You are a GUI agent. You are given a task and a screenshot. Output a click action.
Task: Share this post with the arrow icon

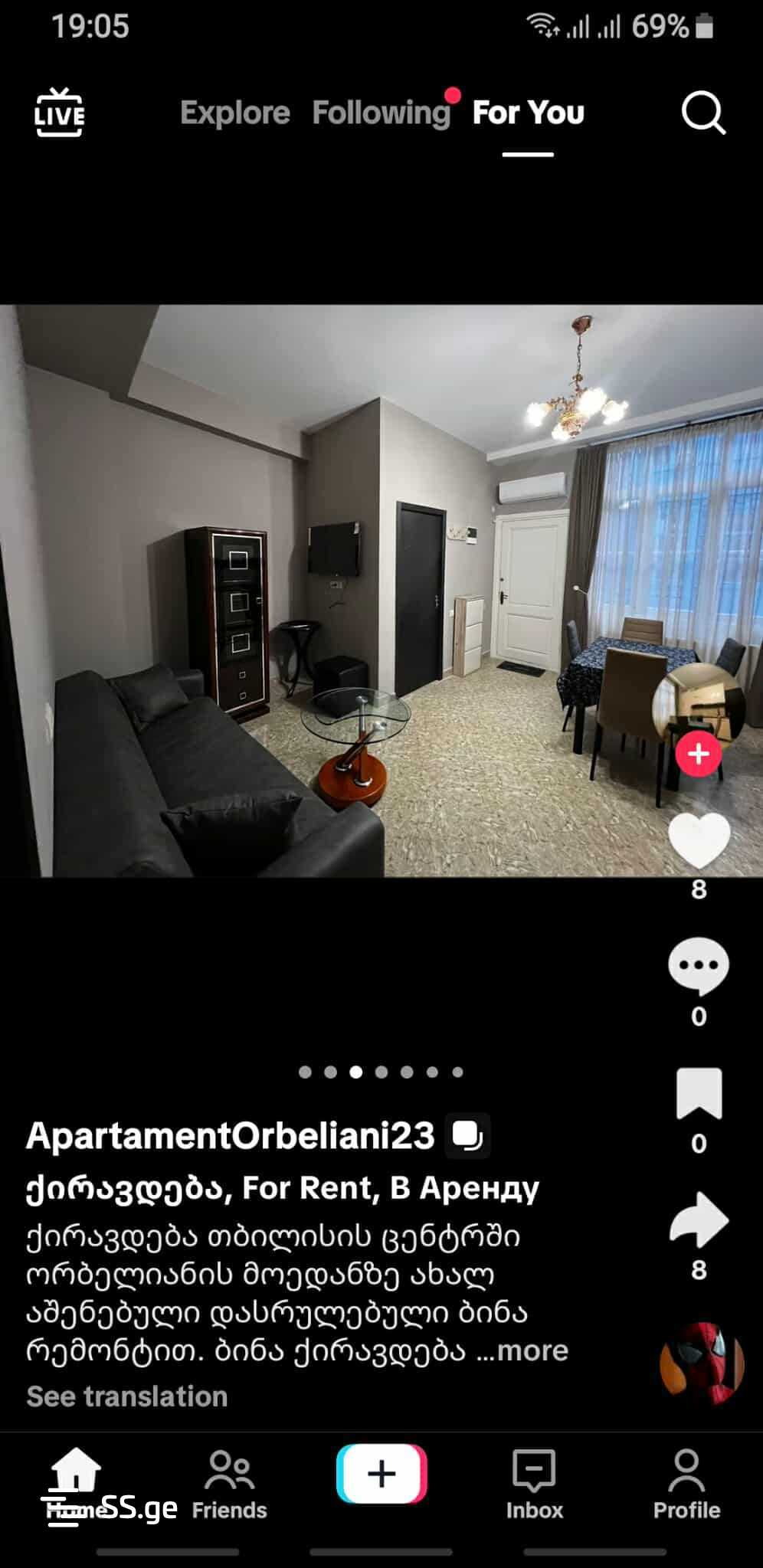tap(699, 1220)
